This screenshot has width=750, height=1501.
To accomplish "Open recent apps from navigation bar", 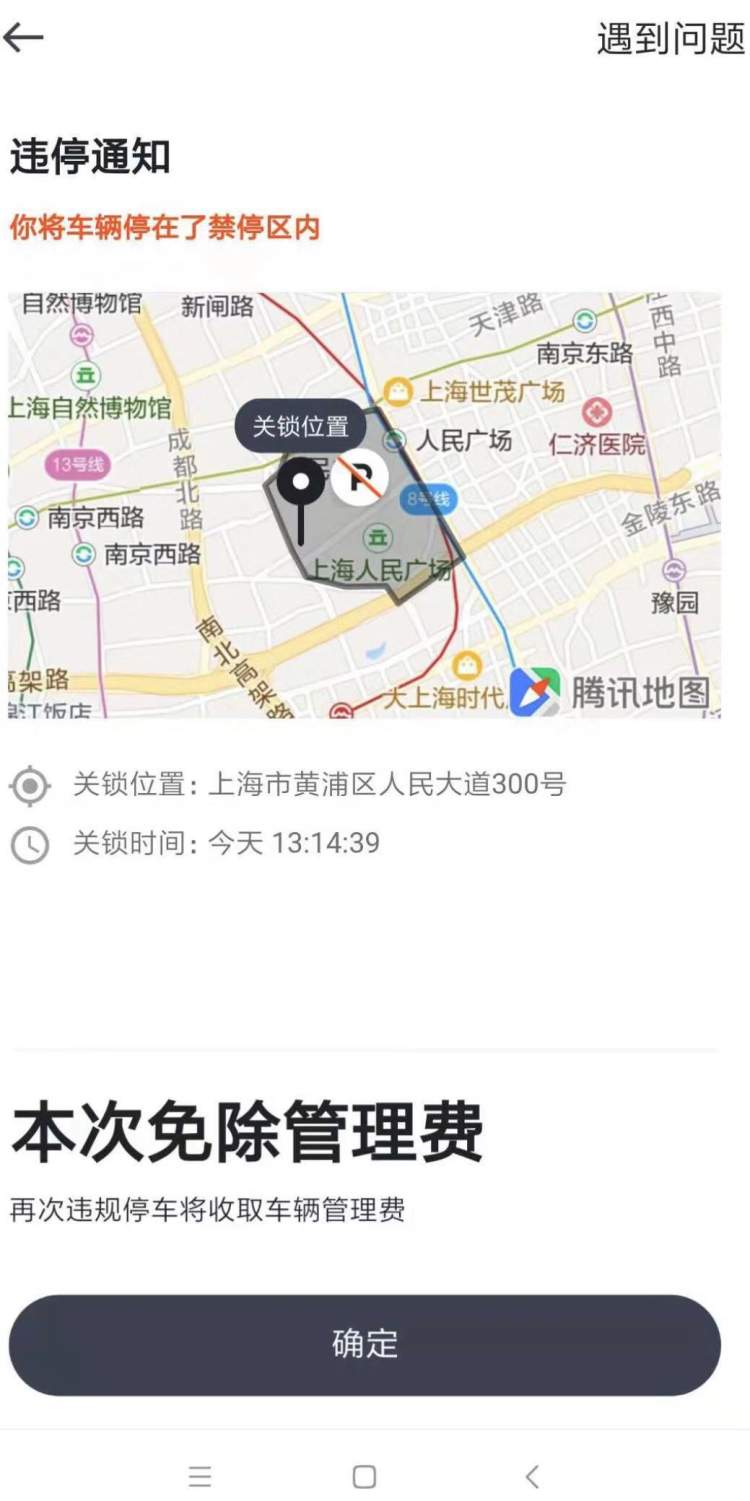I will (x=200, y=1476).
